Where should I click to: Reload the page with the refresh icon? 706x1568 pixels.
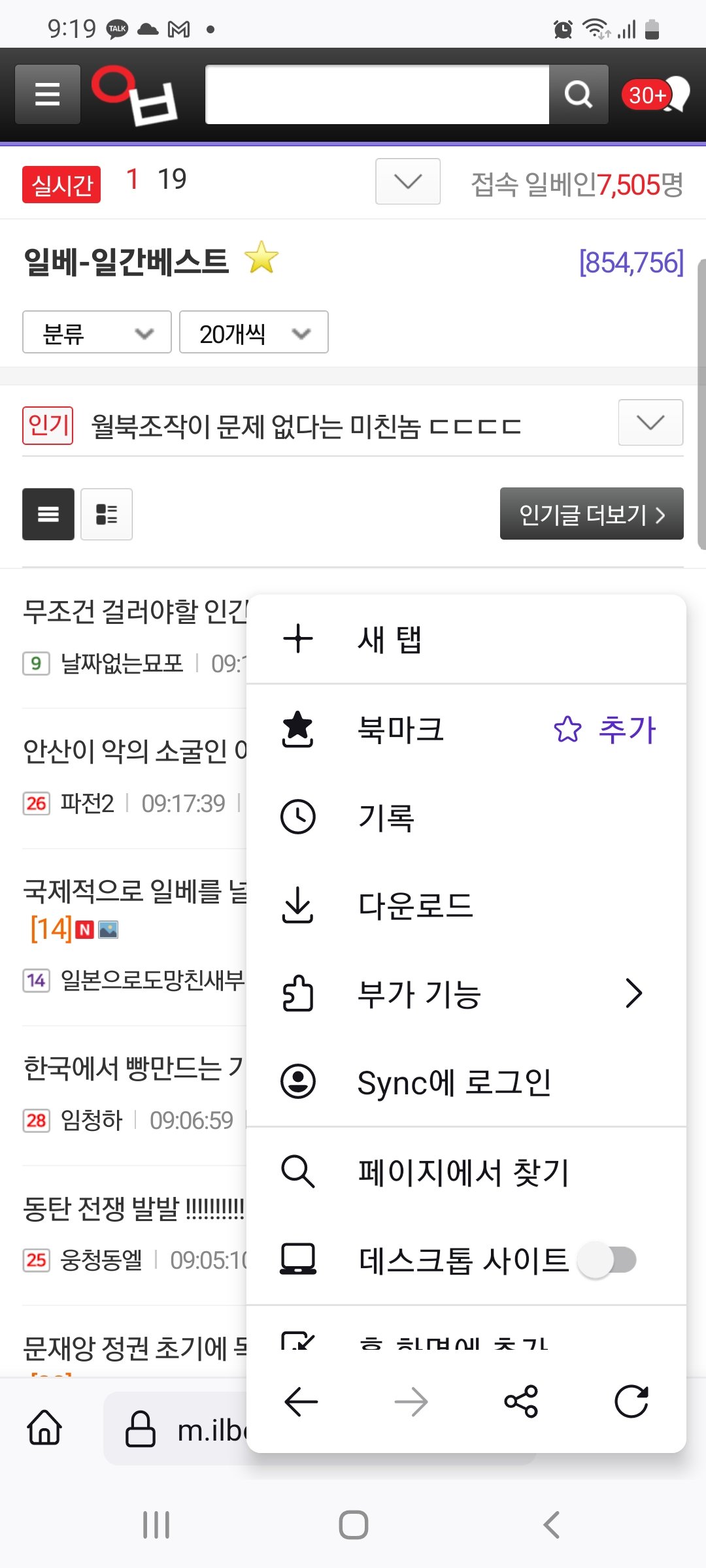(631, 1401)
